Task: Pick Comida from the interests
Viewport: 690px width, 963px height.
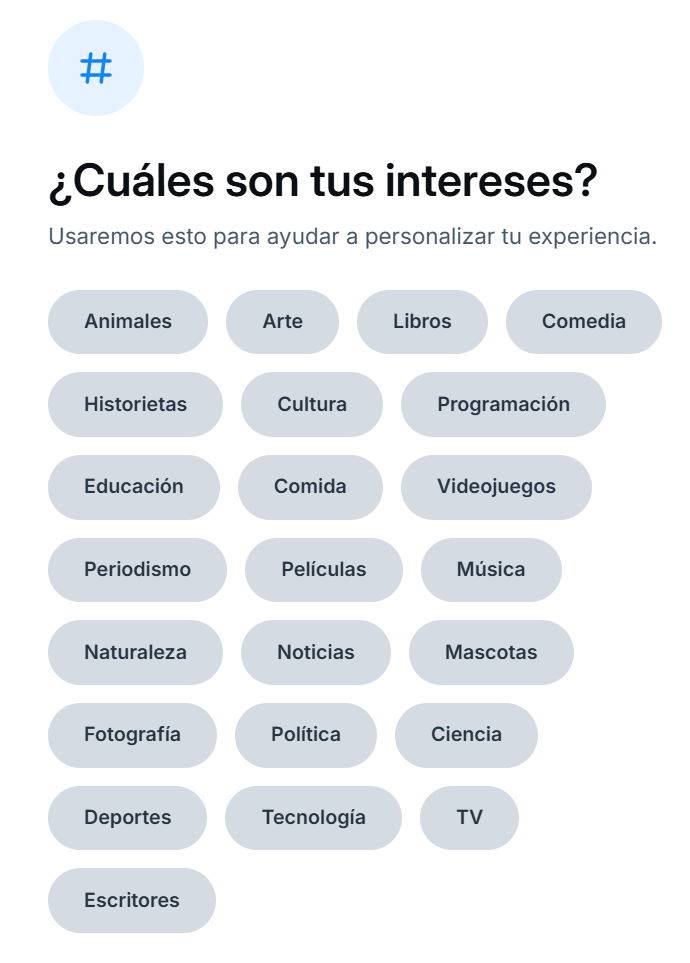Action: click(x=310, y=487)
